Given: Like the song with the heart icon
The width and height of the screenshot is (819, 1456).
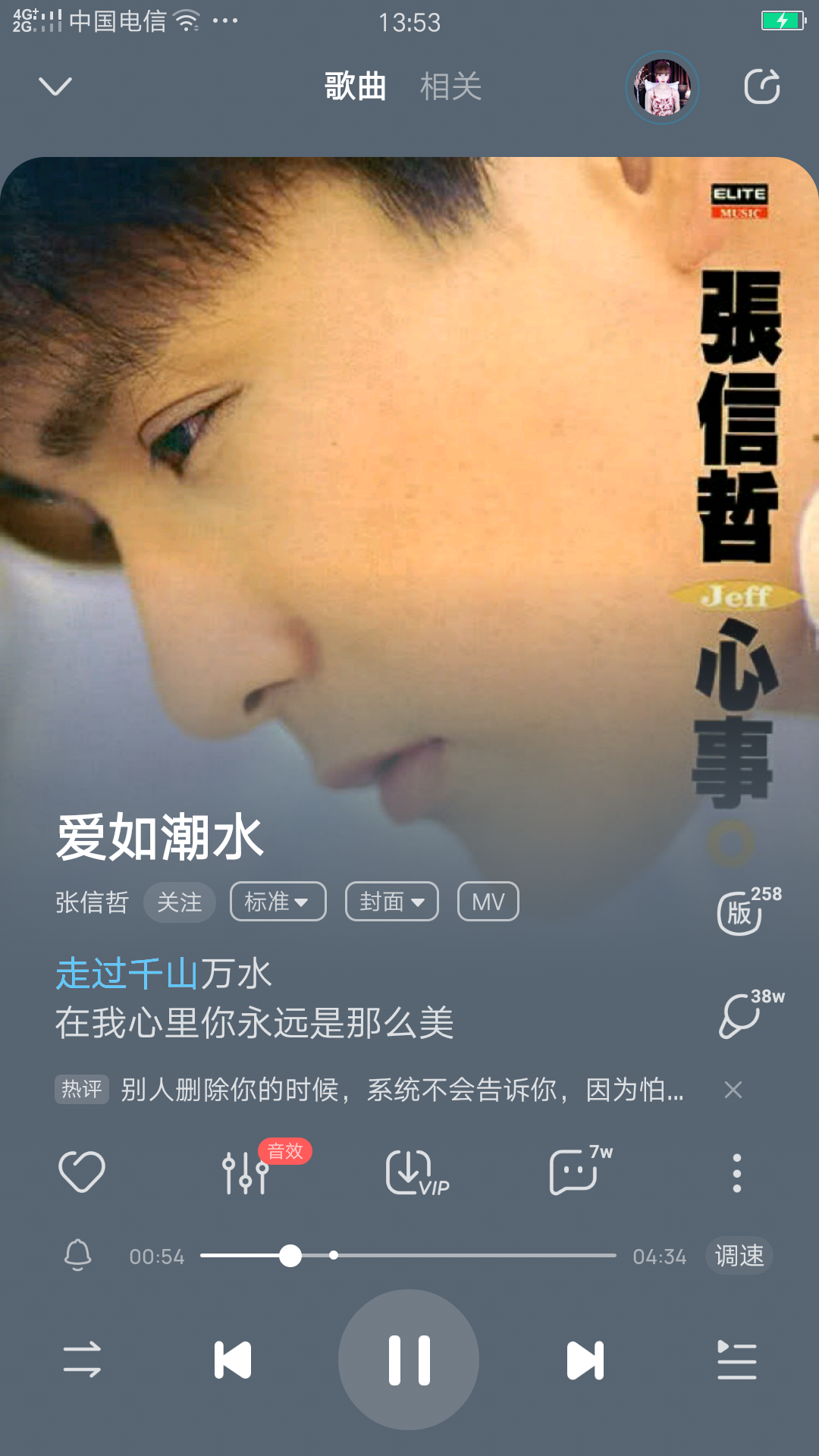Looking at the screenshot, I should 82,1172.
